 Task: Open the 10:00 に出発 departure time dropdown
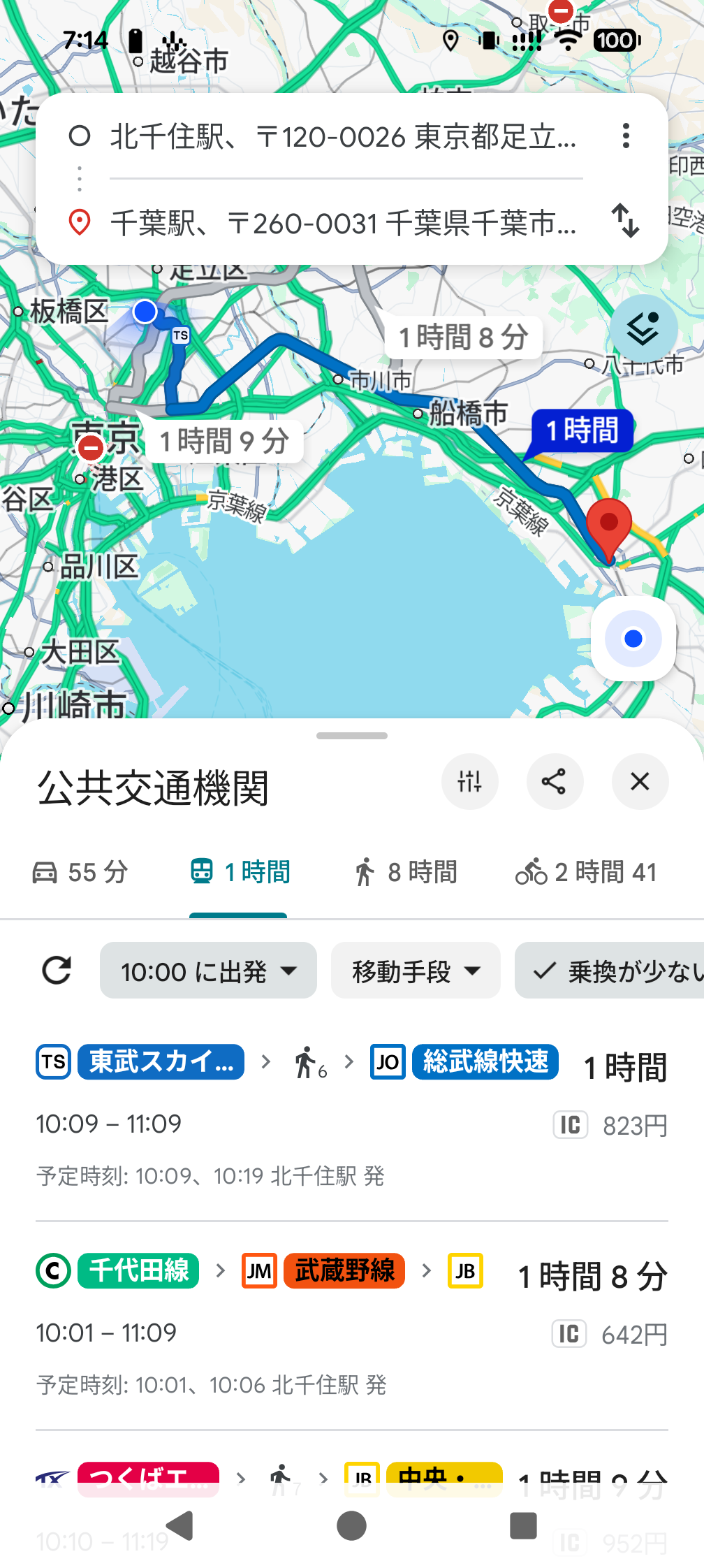tap(208, 971)
